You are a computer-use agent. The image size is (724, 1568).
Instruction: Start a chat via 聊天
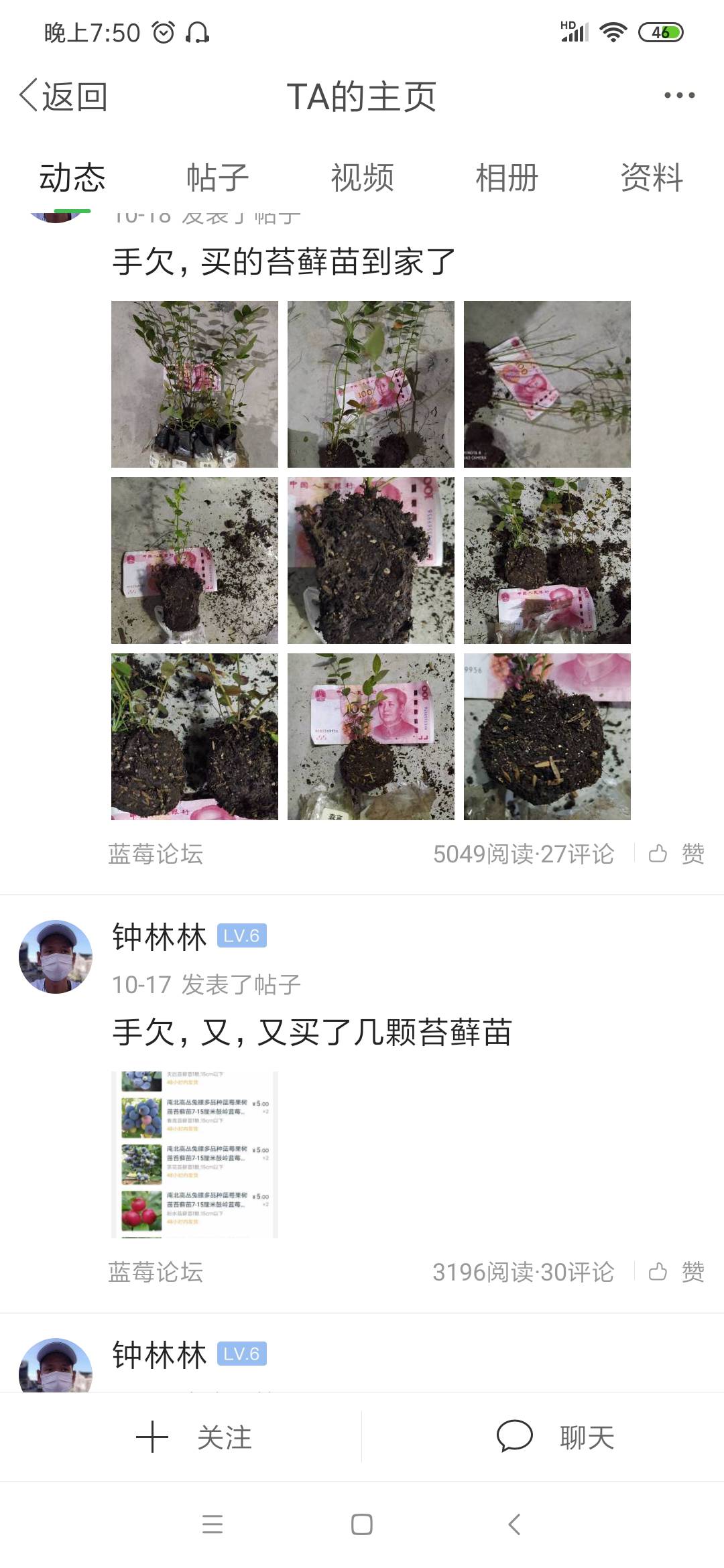(556, 1437)
